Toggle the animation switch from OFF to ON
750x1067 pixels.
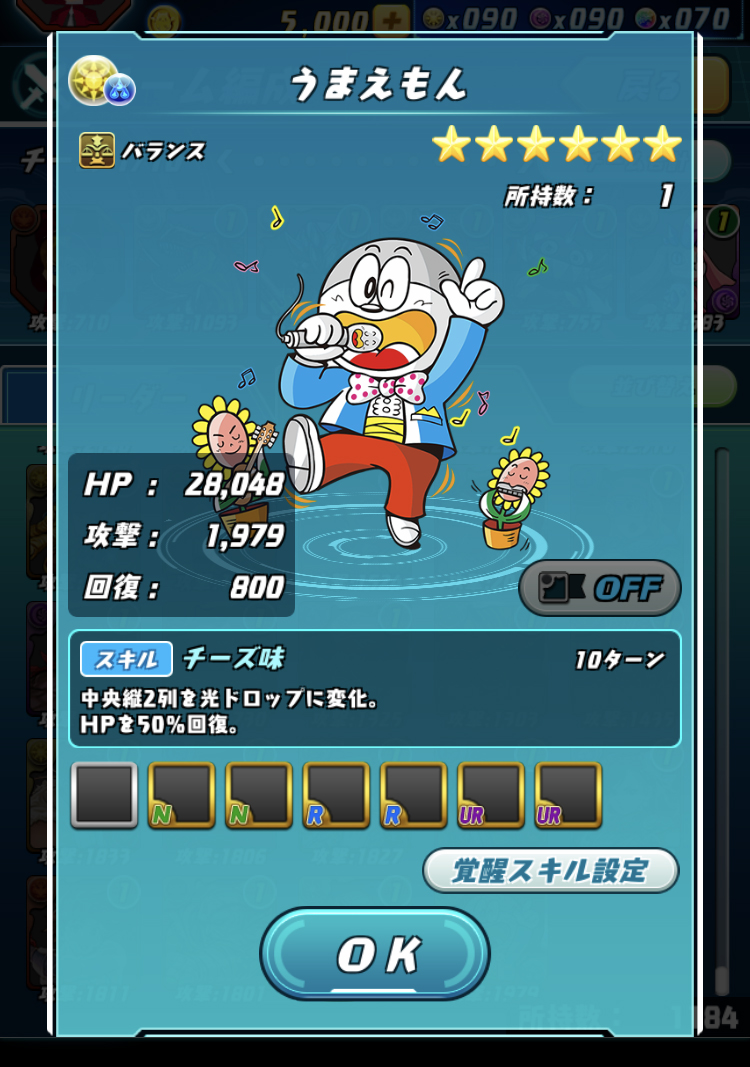click(600, 588)
